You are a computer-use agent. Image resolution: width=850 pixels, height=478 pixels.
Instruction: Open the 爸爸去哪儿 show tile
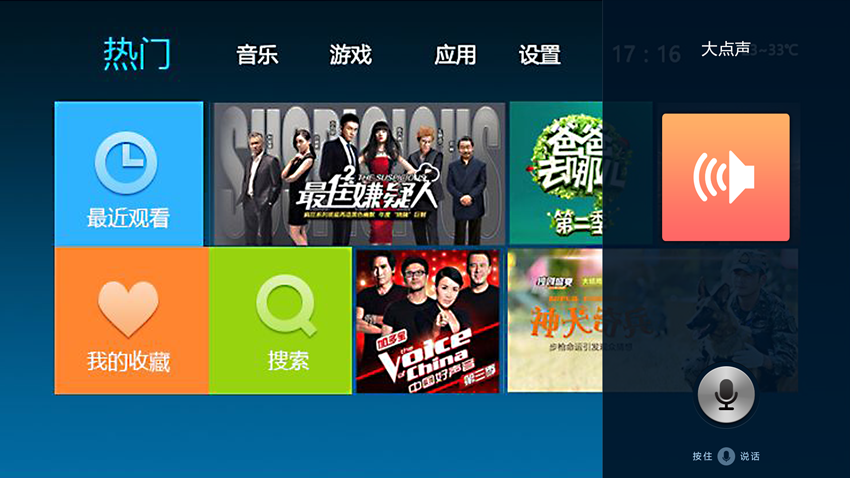[x=555, y=174]
